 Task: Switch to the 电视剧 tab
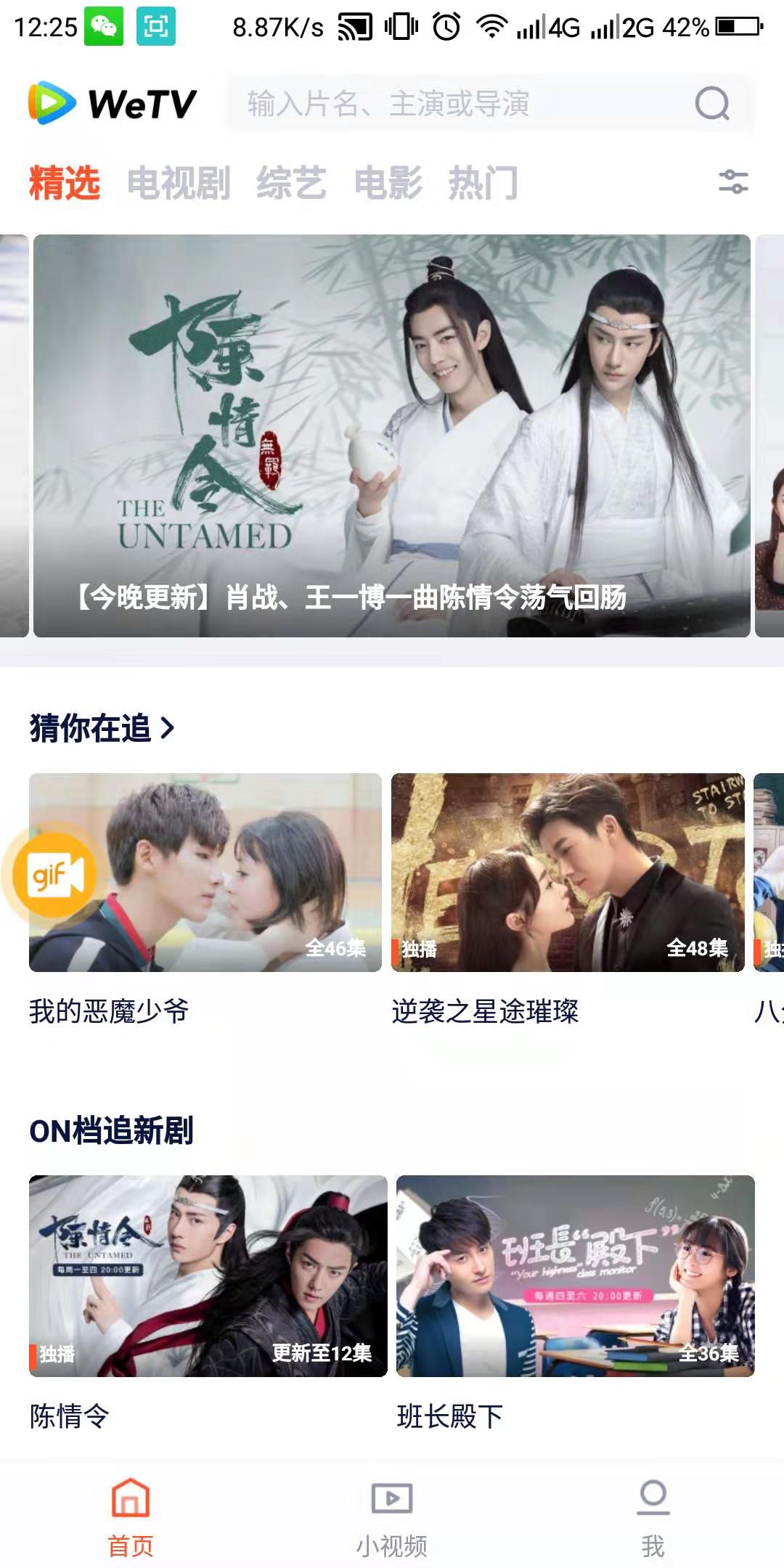point(179,182)
